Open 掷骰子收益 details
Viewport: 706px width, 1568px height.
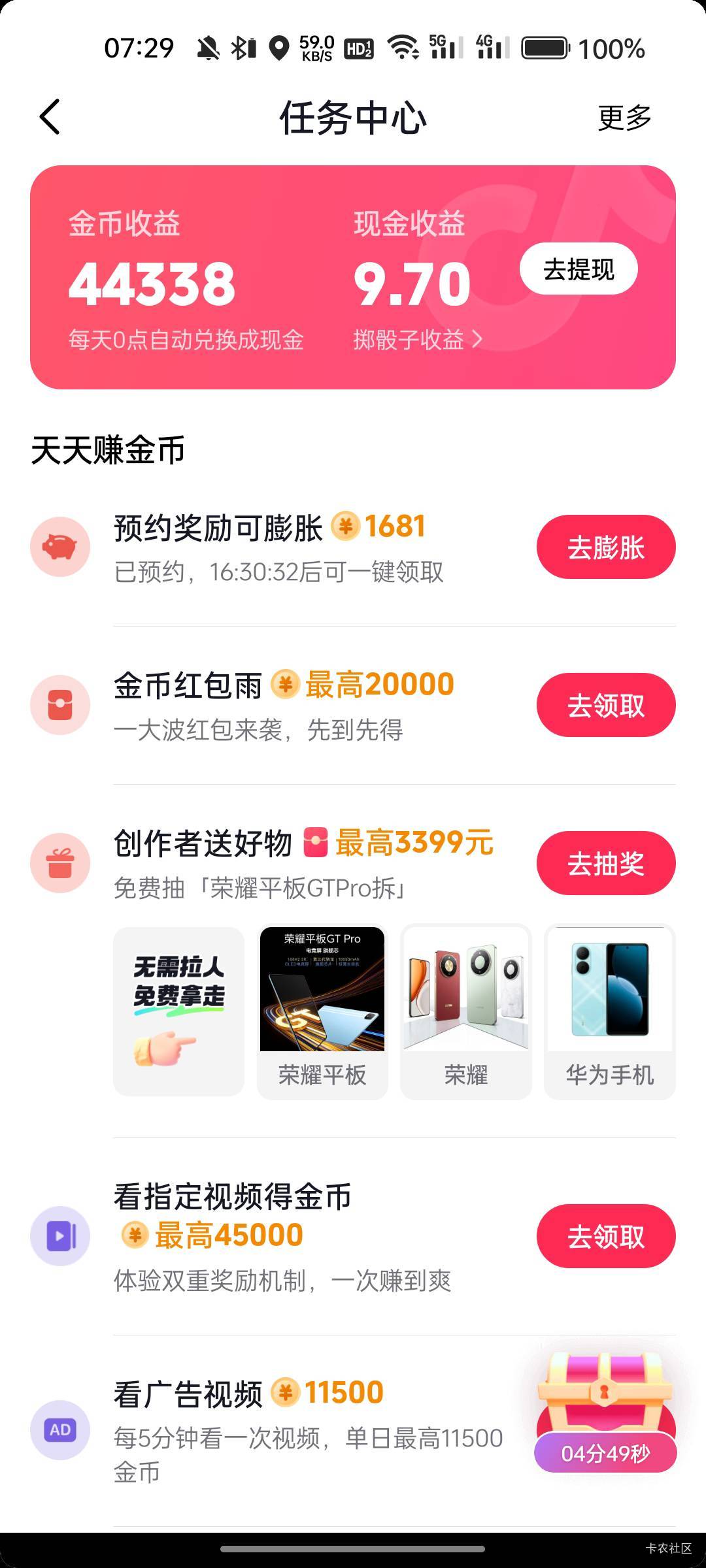point(417,340)
